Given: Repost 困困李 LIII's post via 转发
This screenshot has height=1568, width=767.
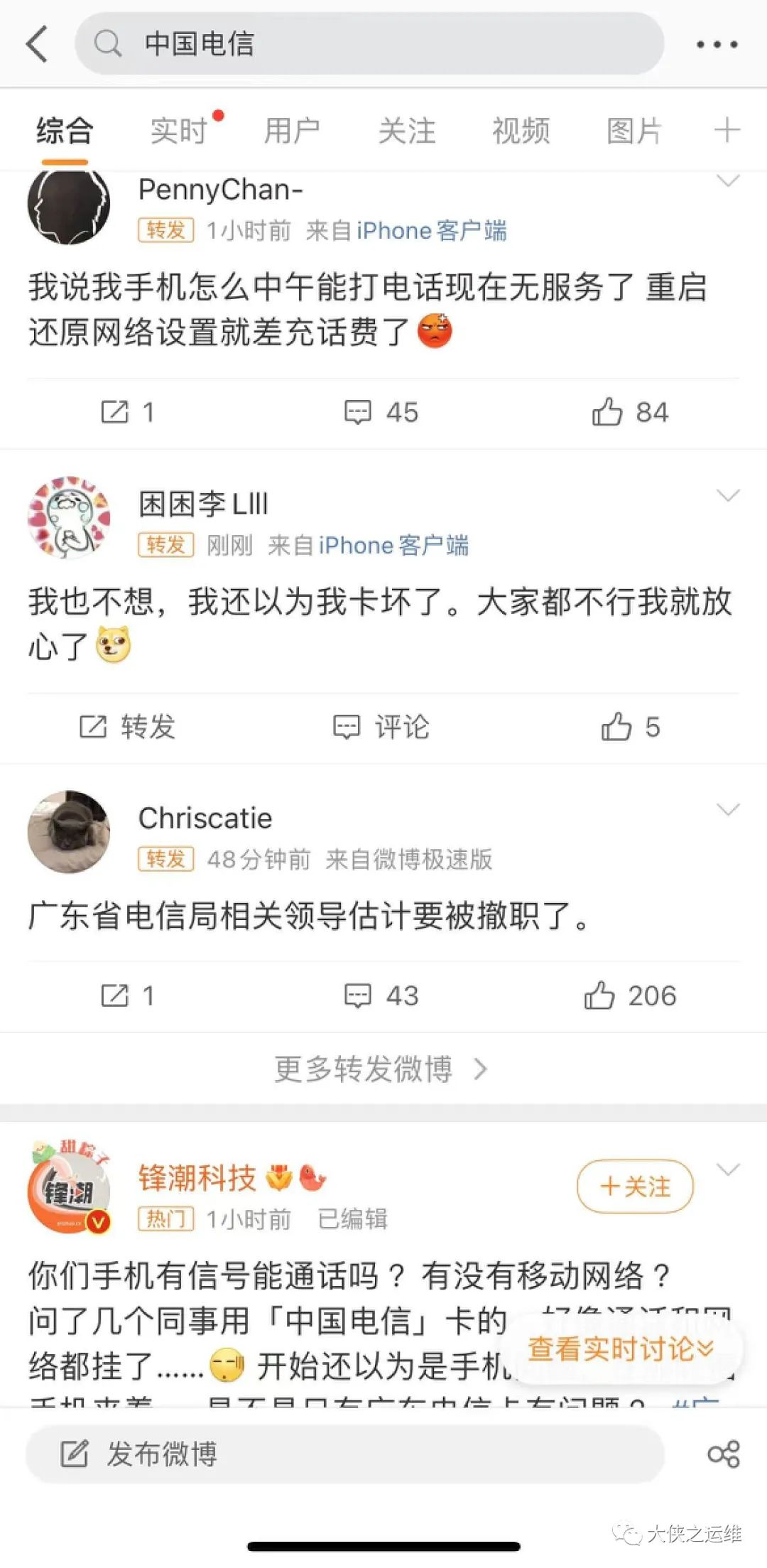Looking at the screenshot, I should coord(128,727).
